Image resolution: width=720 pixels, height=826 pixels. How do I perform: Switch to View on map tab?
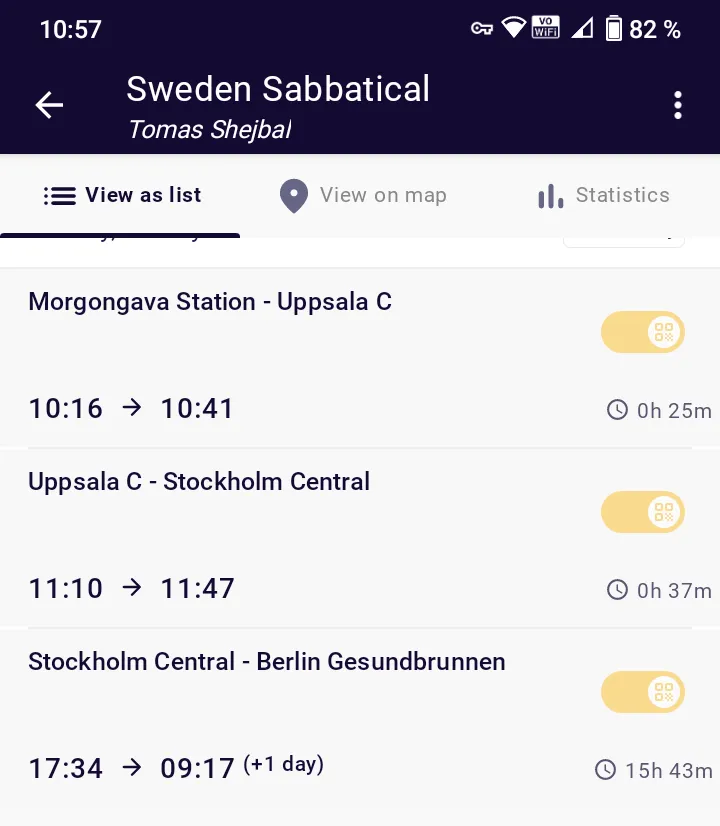coord(362,196)
